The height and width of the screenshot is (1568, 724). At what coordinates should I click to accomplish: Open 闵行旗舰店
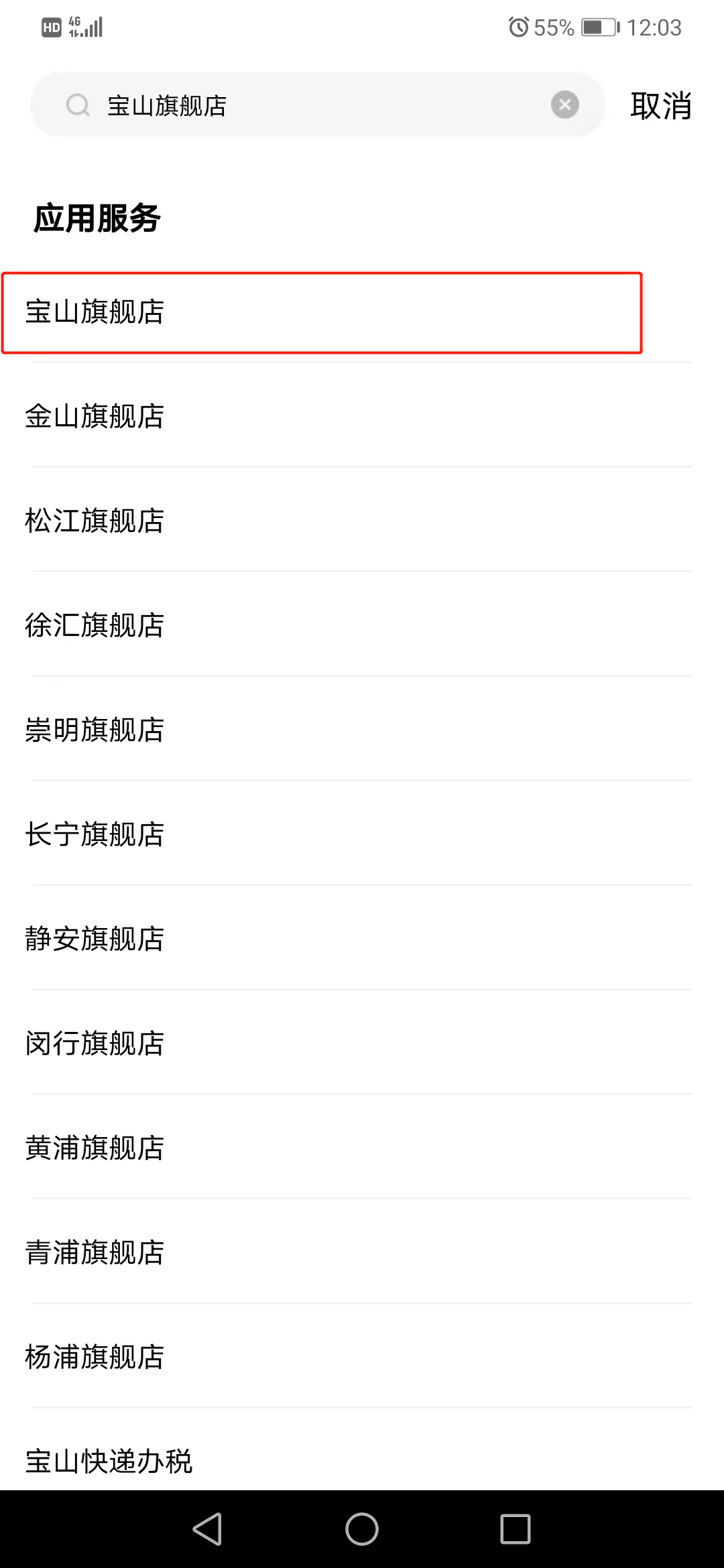[362, 1043]
